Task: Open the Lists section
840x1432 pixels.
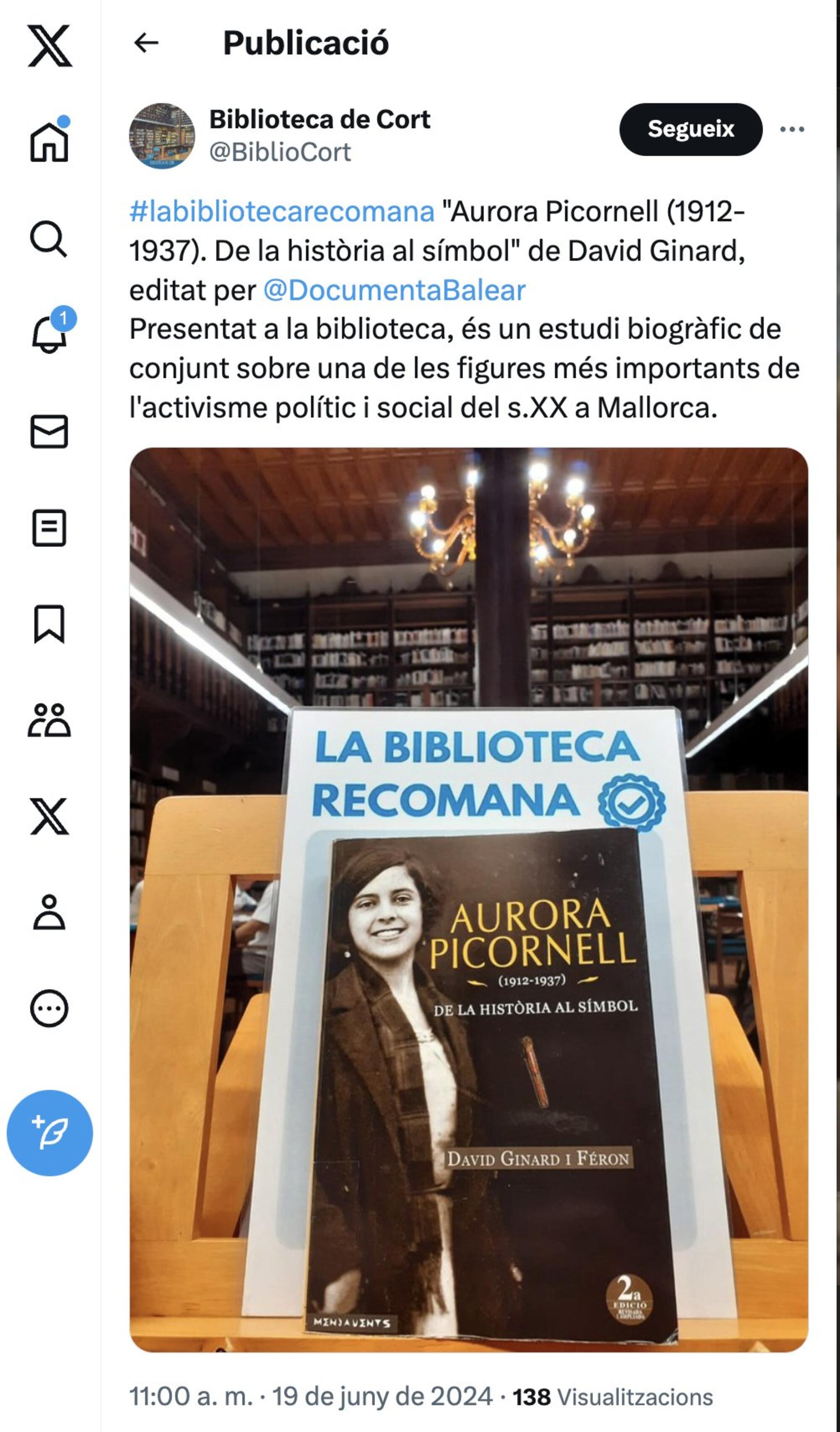Action: 50,528
